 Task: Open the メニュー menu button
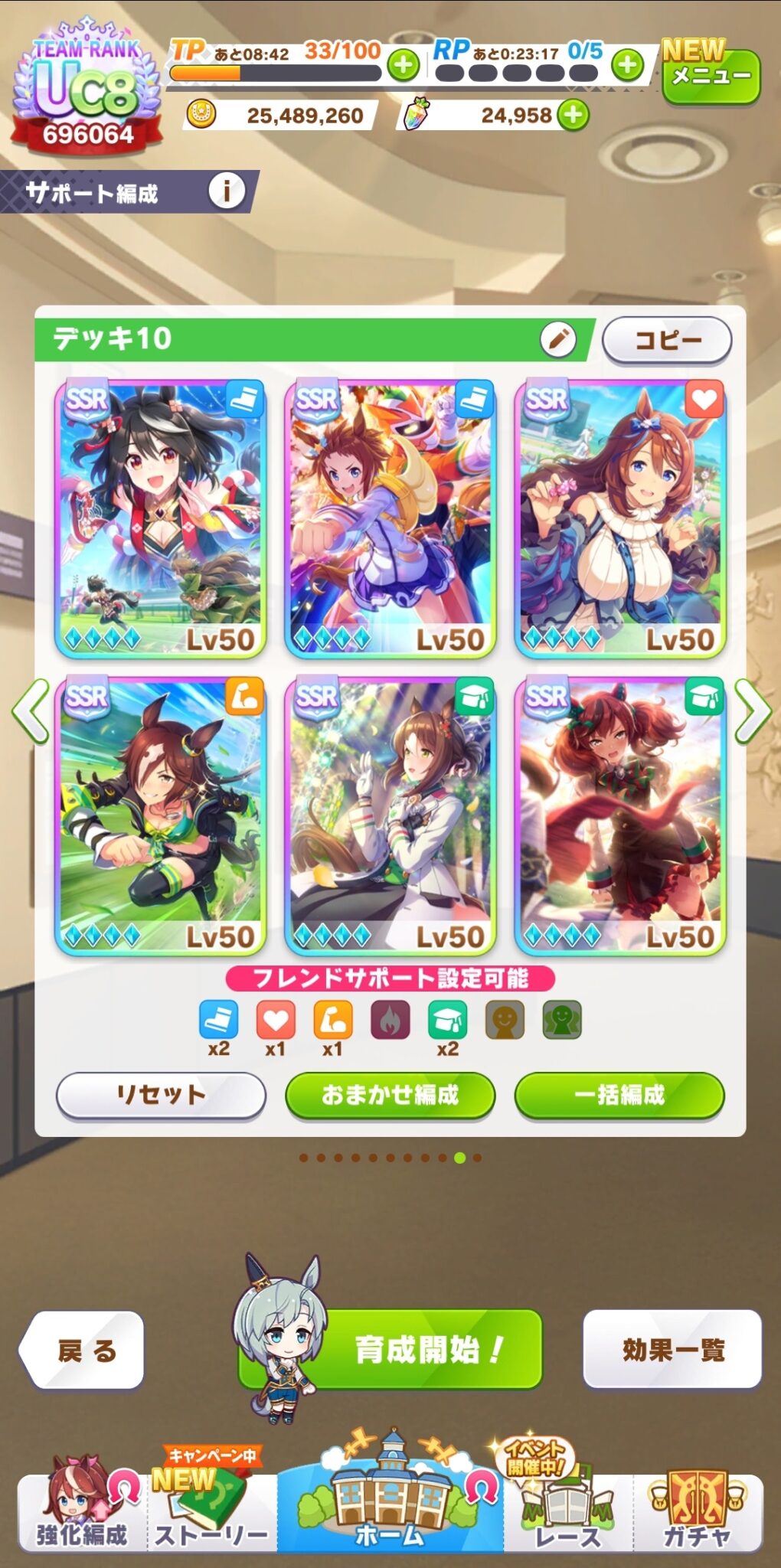click(711, 76)
